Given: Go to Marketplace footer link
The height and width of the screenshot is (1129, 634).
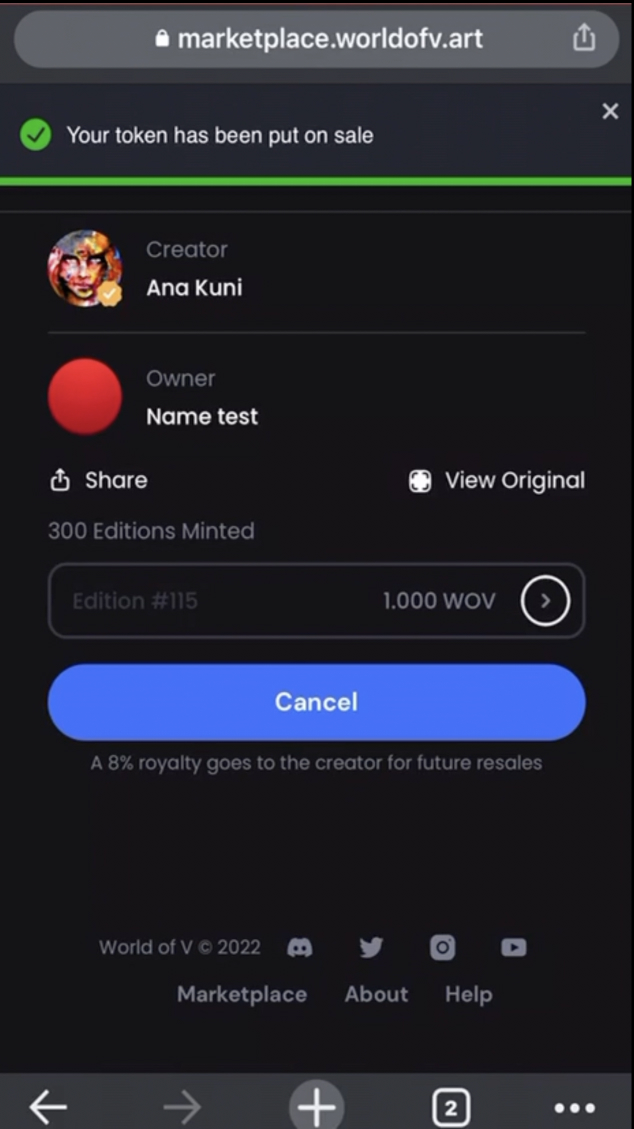Looking at the screenshot, I should click(x=242, y=994).
